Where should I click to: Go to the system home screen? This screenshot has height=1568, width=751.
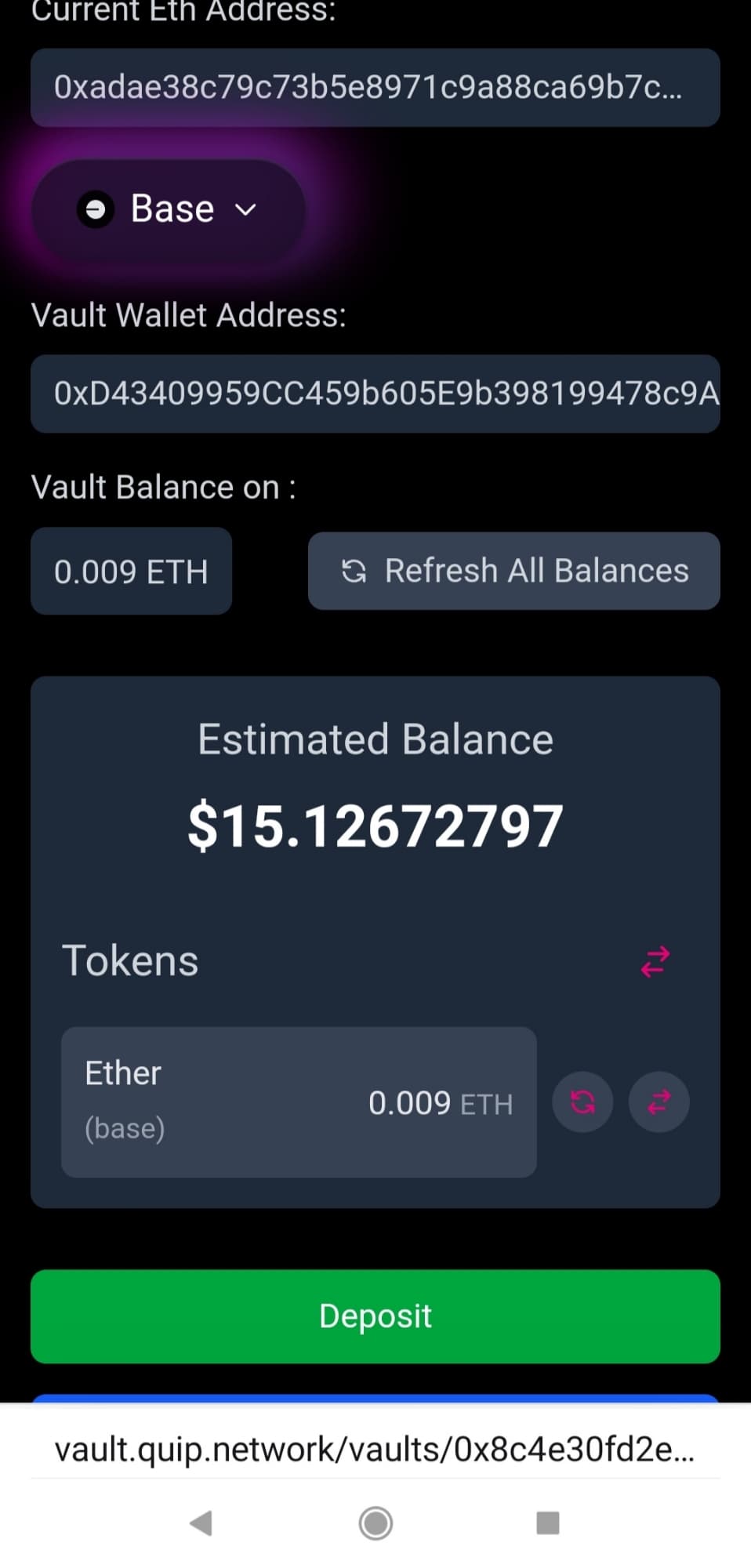tap(375, 1523)
